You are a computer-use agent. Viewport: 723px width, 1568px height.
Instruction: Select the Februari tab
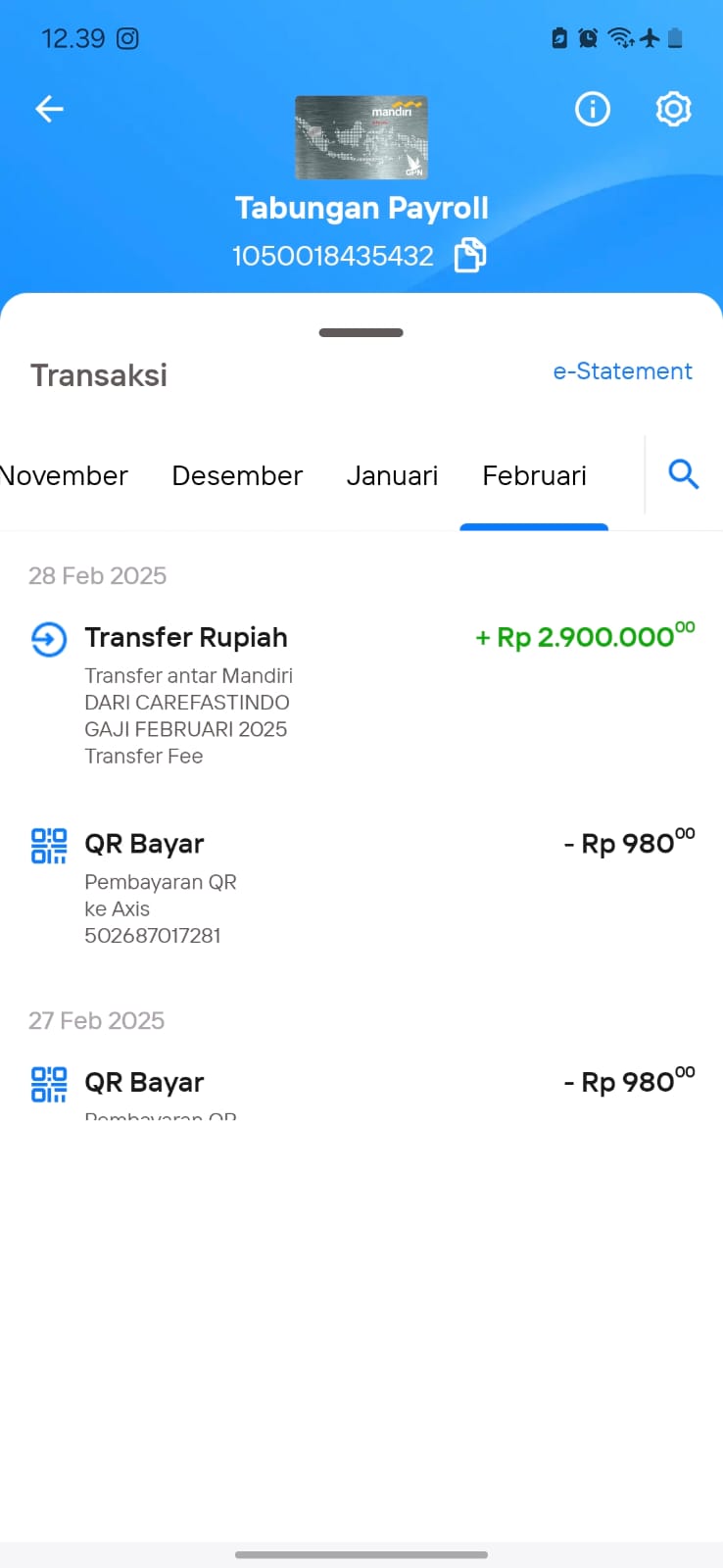point(534,475)
